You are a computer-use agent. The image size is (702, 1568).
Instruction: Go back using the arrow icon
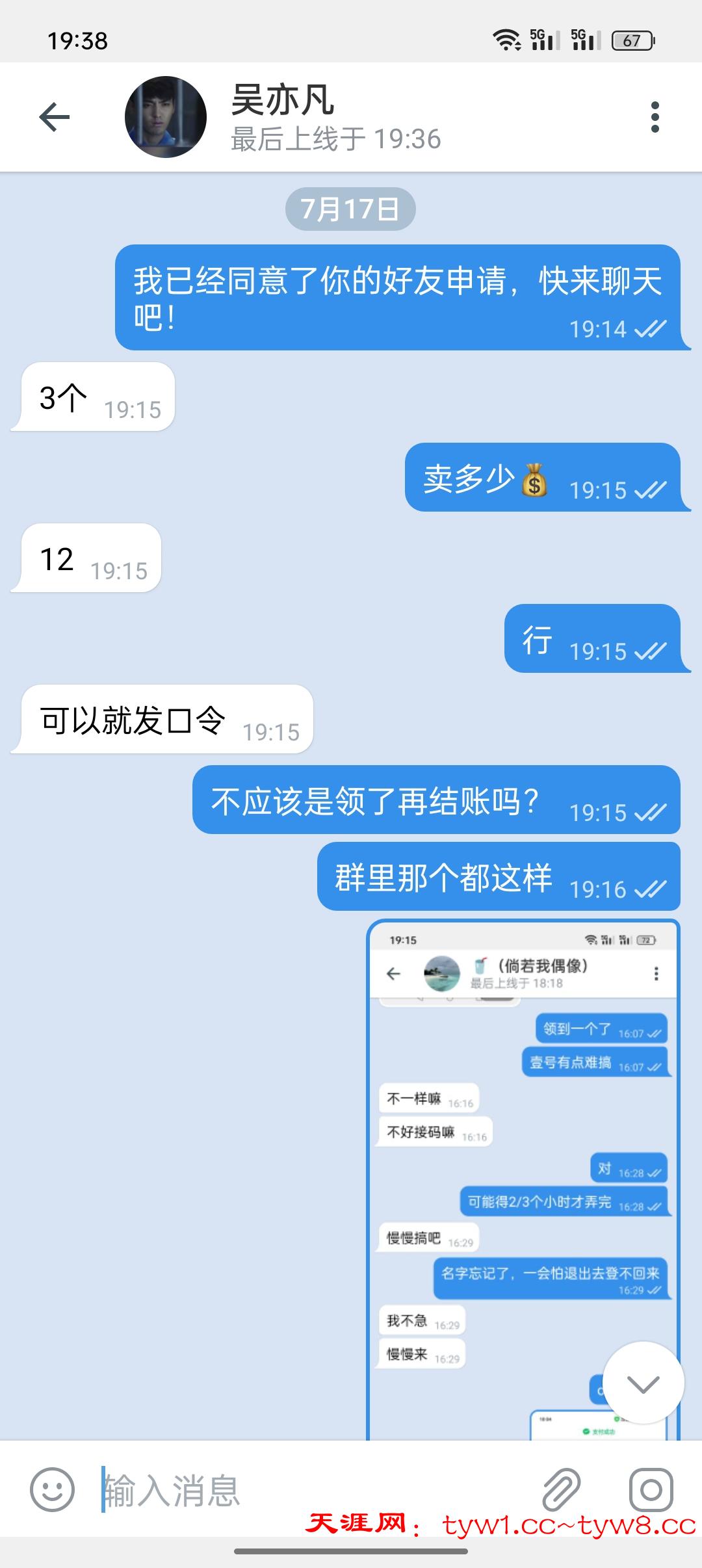click(55, 118)
